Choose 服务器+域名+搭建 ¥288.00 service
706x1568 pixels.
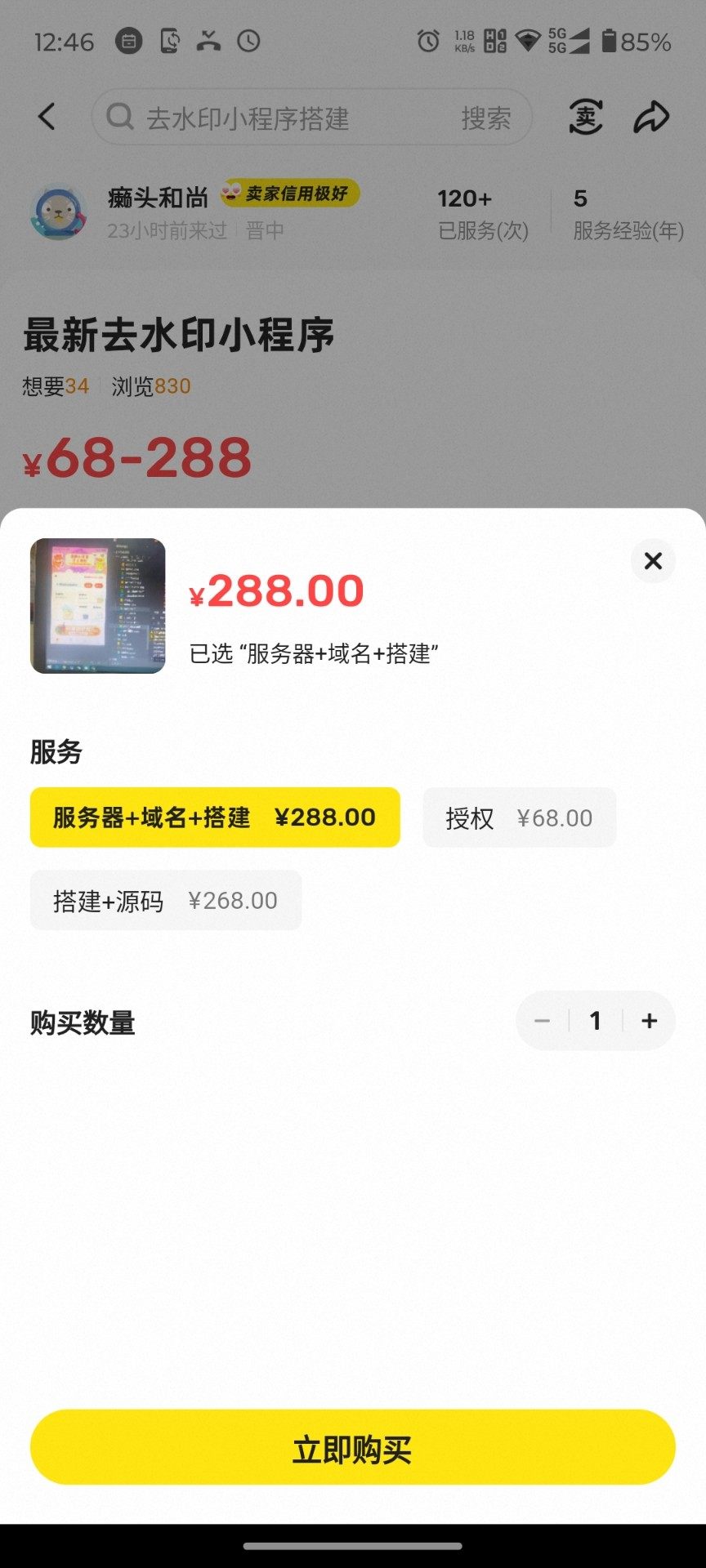point(215,817)
